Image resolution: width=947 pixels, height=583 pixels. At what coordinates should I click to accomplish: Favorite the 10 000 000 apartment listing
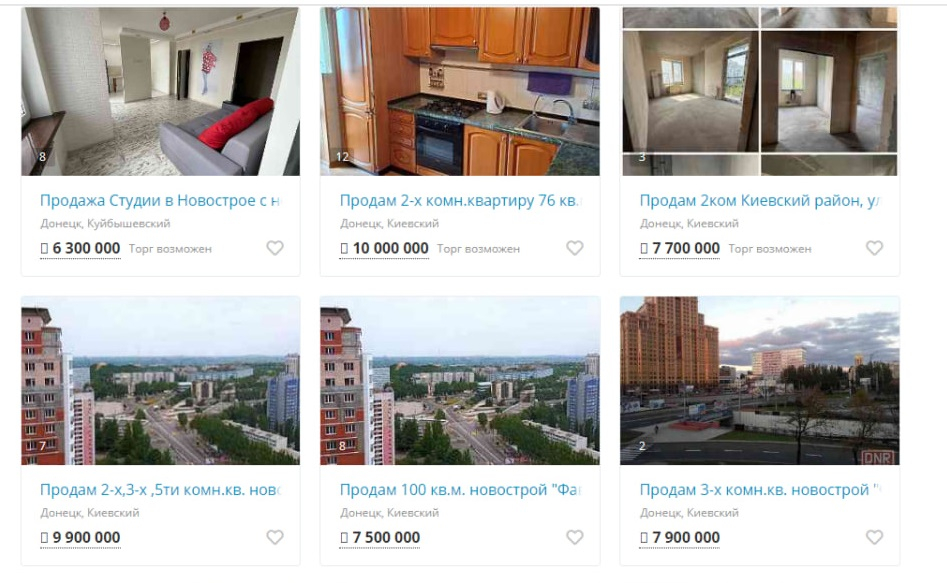[x=575, y=248]
